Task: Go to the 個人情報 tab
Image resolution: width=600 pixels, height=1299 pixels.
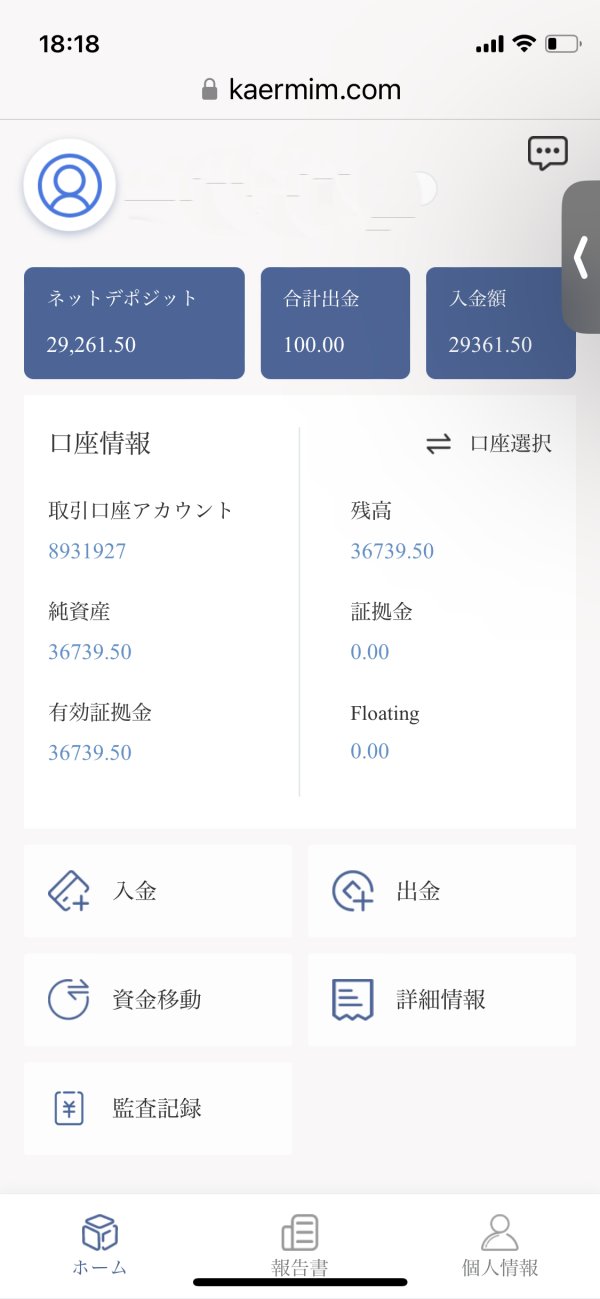Action: coord(500,1244)
